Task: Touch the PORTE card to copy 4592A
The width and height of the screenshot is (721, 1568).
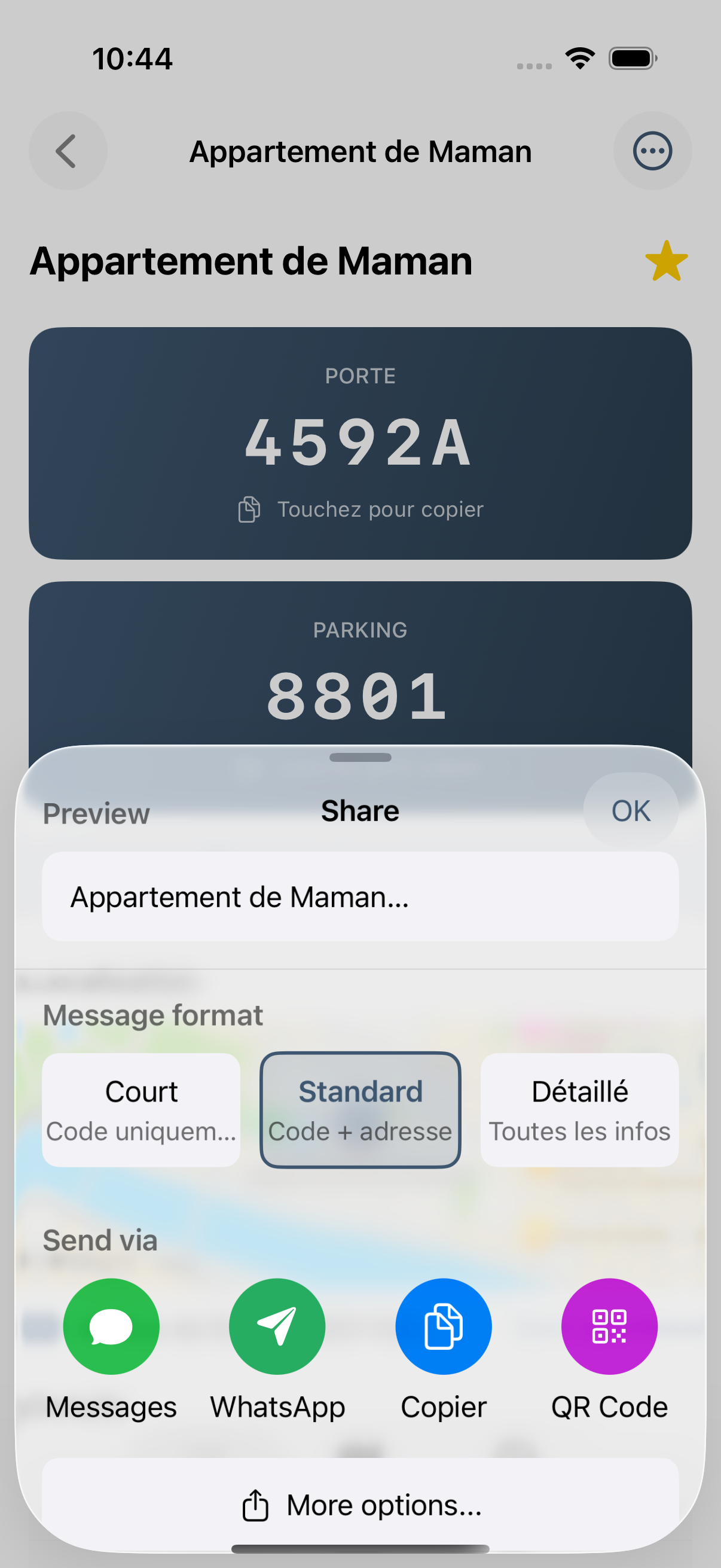Action: (360, 443)
